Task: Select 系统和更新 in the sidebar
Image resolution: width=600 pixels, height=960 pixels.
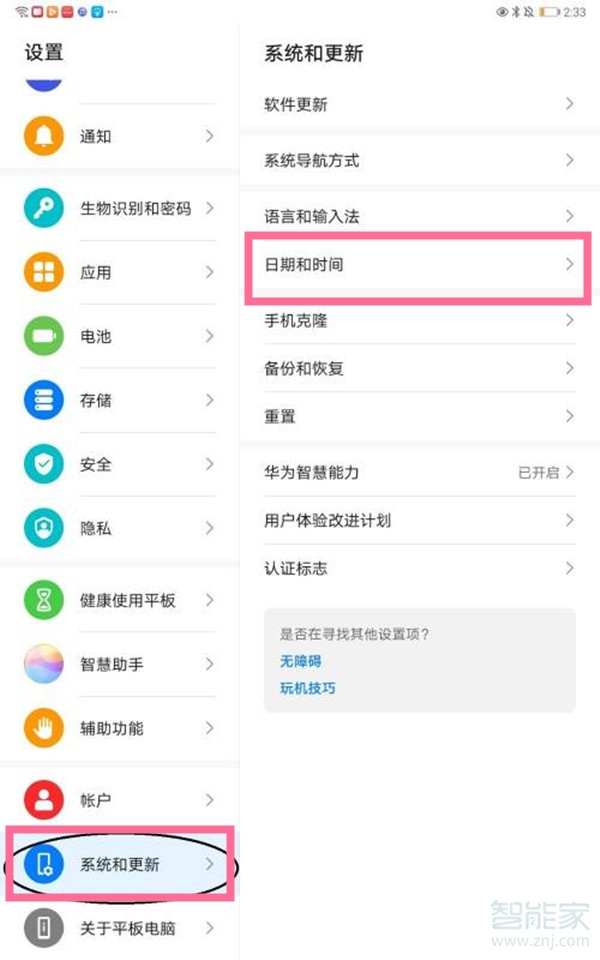Action: (119, 864)
